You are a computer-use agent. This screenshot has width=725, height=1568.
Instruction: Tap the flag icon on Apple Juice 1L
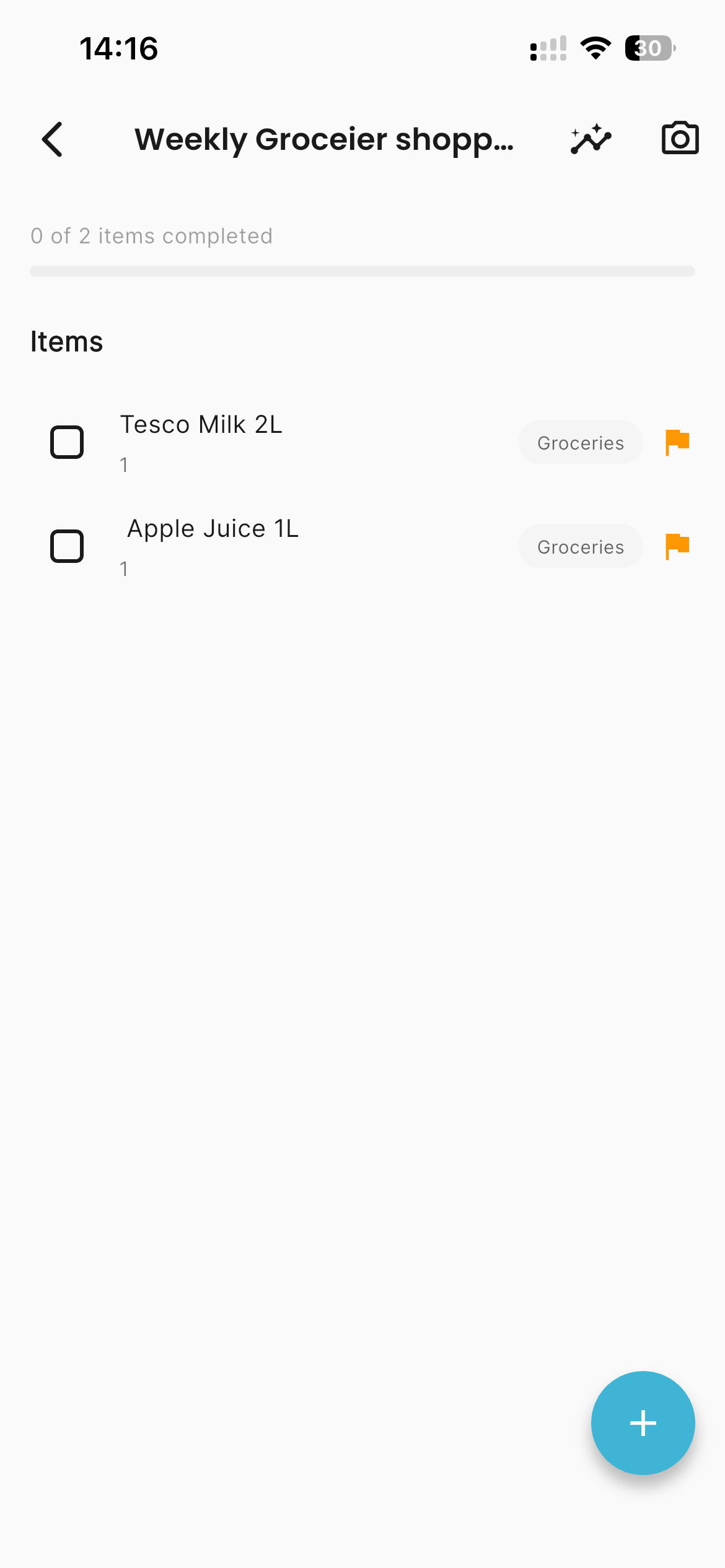pyautogui.click(x=677, y=546)
